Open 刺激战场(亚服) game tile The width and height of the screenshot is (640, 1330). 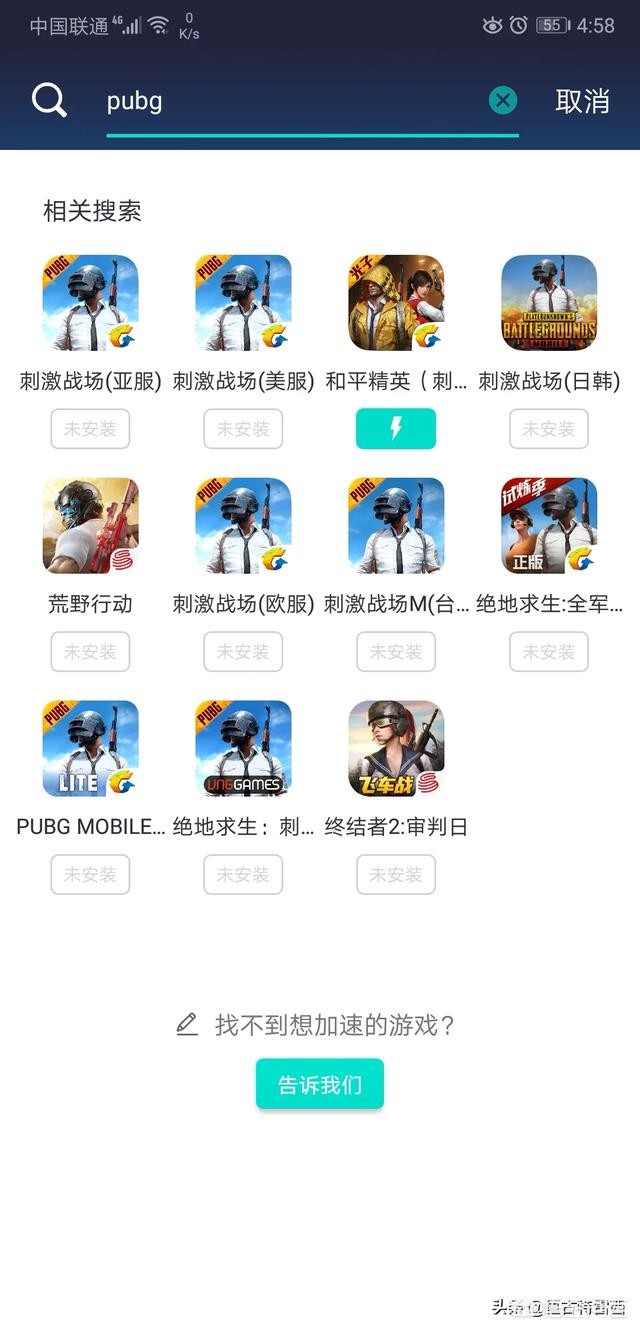(90, 303)
